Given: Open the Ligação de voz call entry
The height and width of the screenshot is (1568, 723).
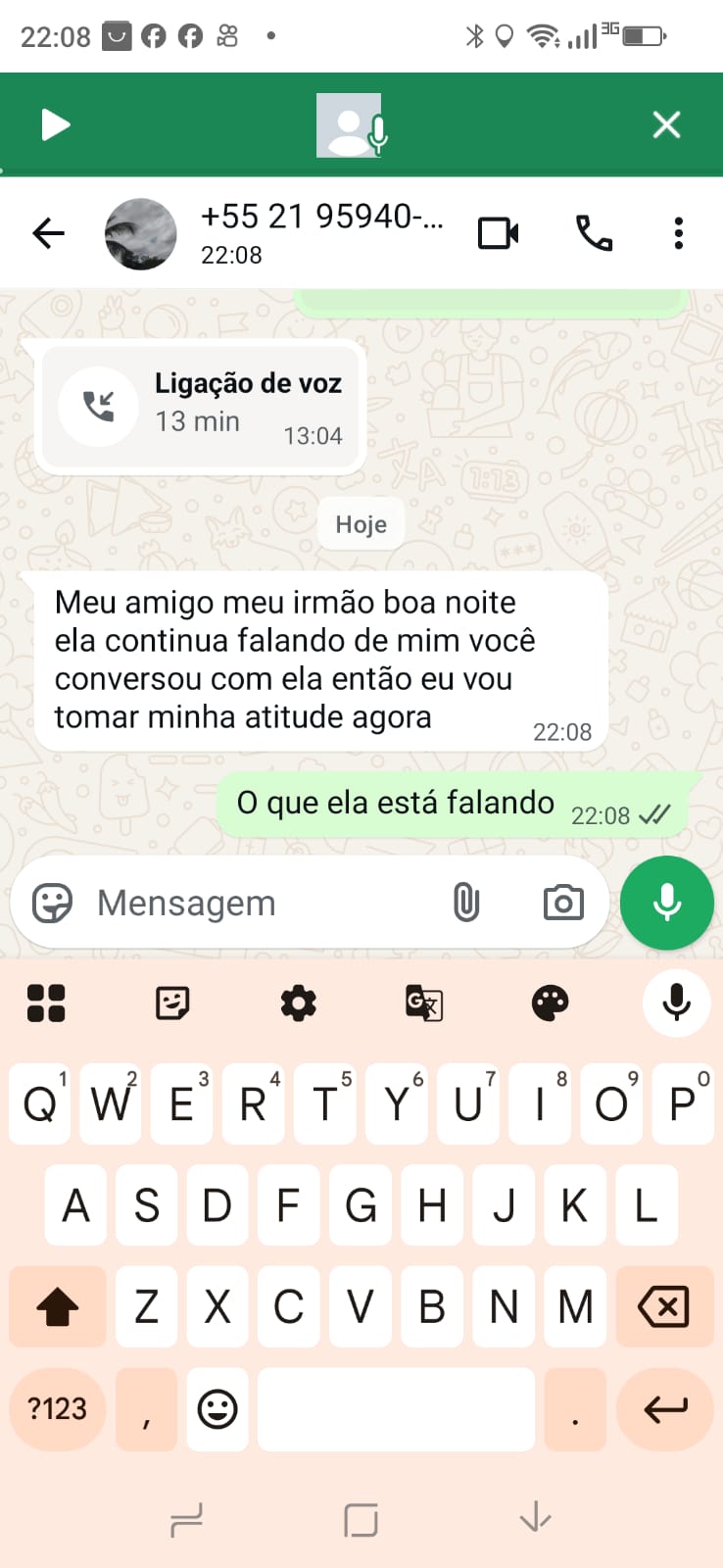Looking at the screenshot, I should click(x=201, y=405).
